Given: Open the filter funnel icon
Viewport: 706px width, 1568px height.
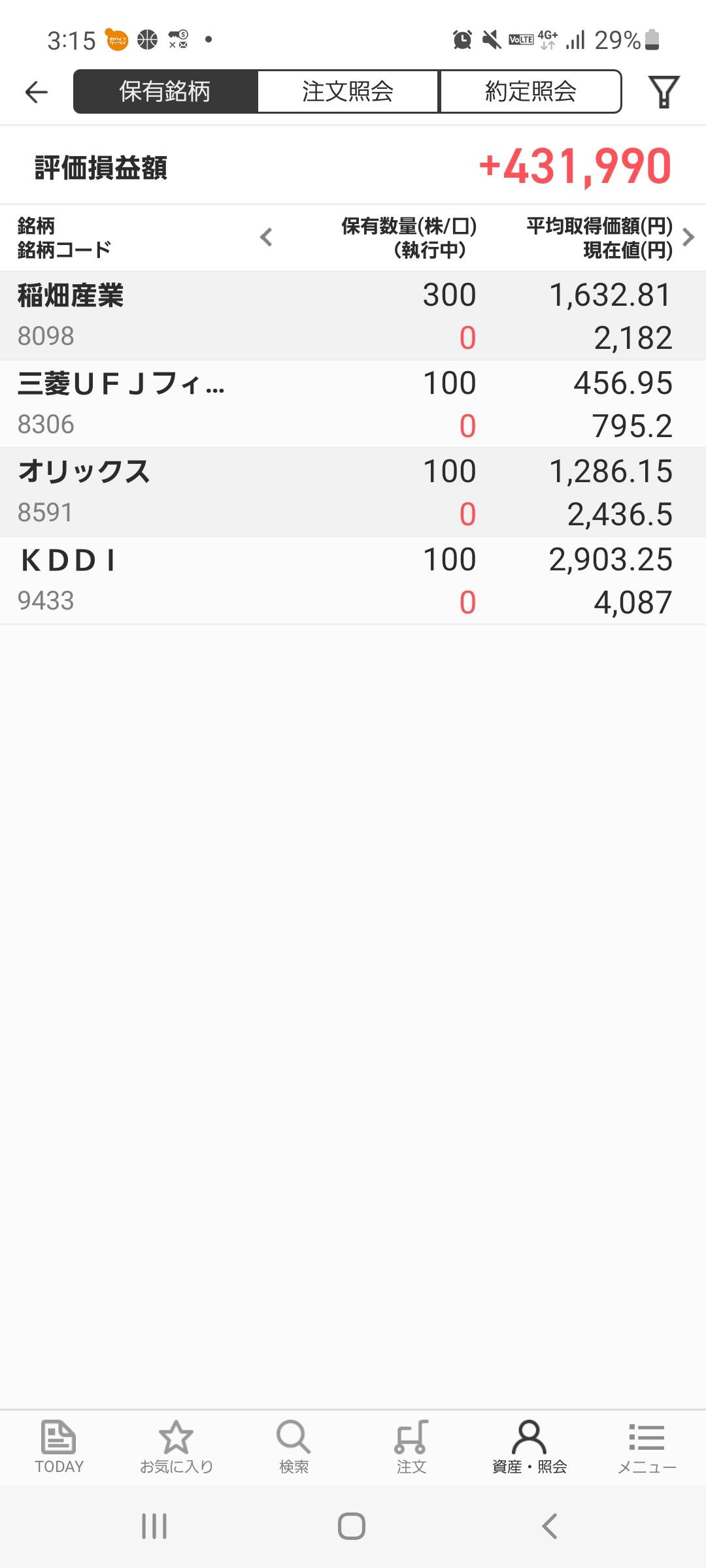Looking at the screenshot, I should click(664, 91).
